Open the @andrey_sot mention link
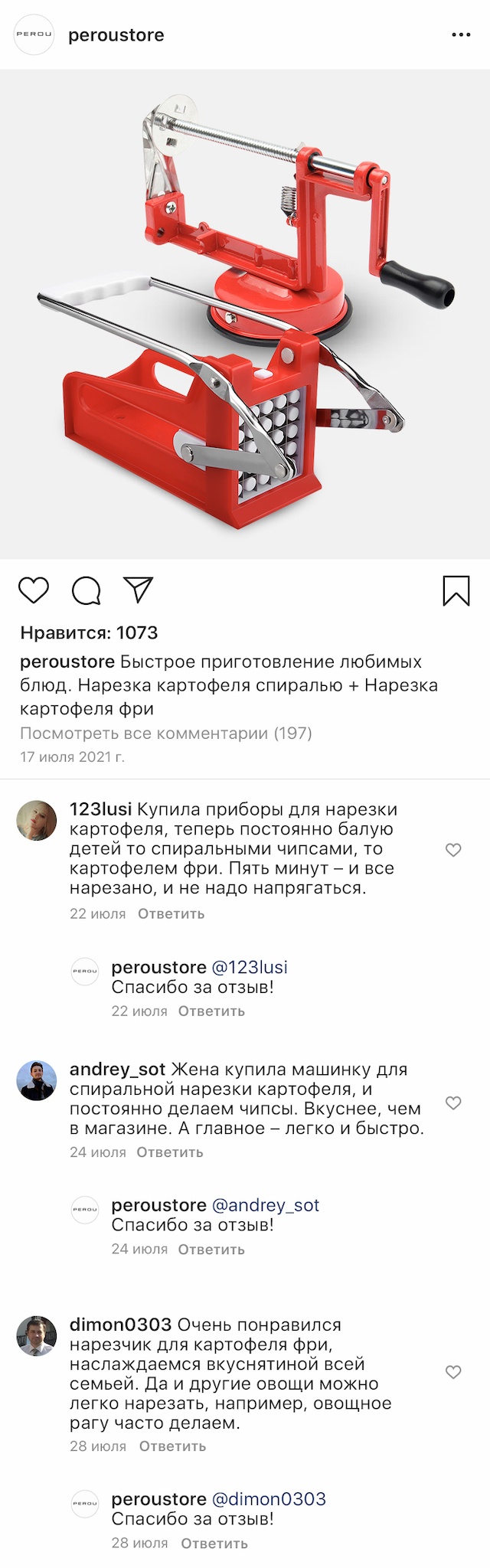This screenshot has width=490, height=1568. click(265, 1205)
